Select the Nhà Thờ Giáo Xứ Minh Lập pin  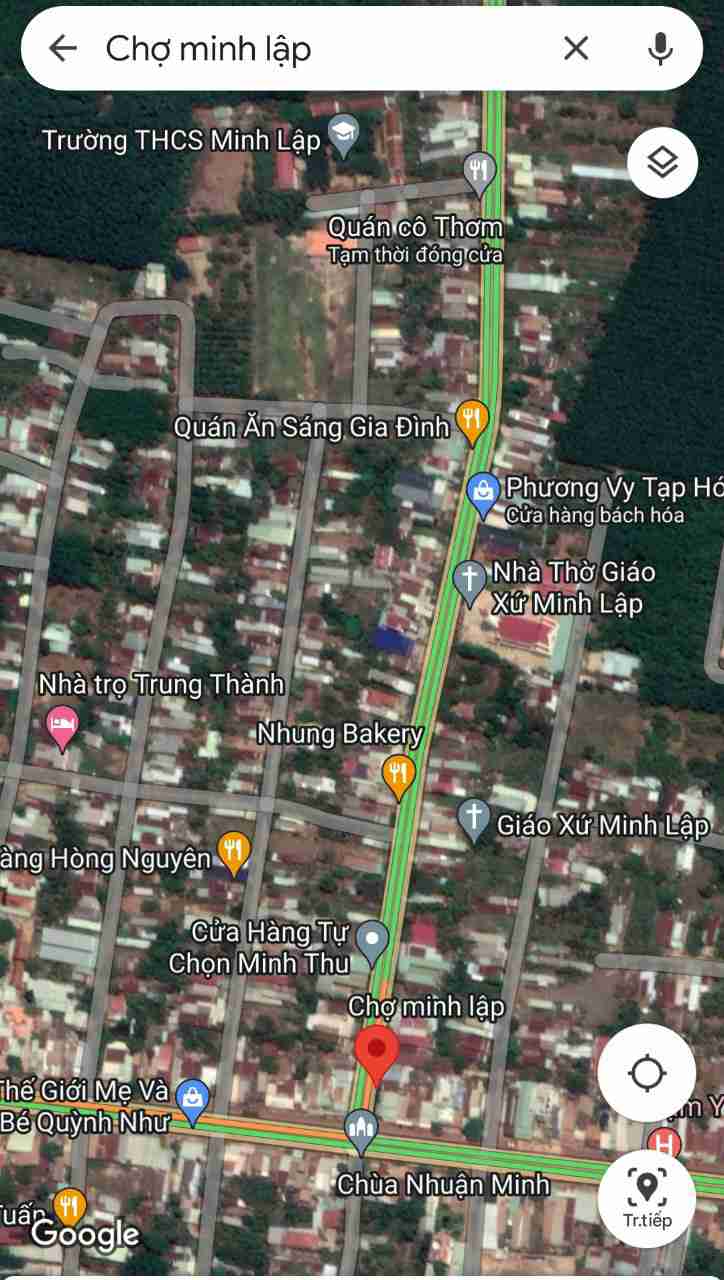pyautogui.click(x=469, y=584)
